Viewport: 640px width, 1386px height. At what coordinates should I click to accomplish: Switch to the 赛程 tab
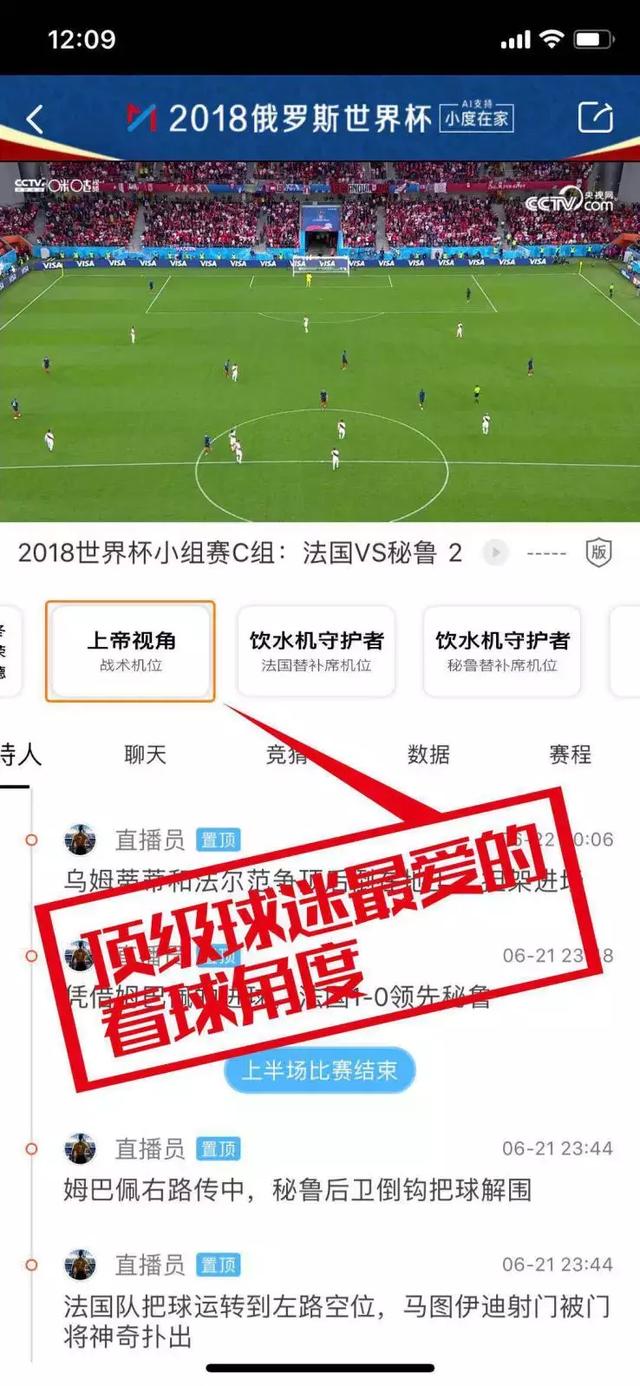(570, 755)
